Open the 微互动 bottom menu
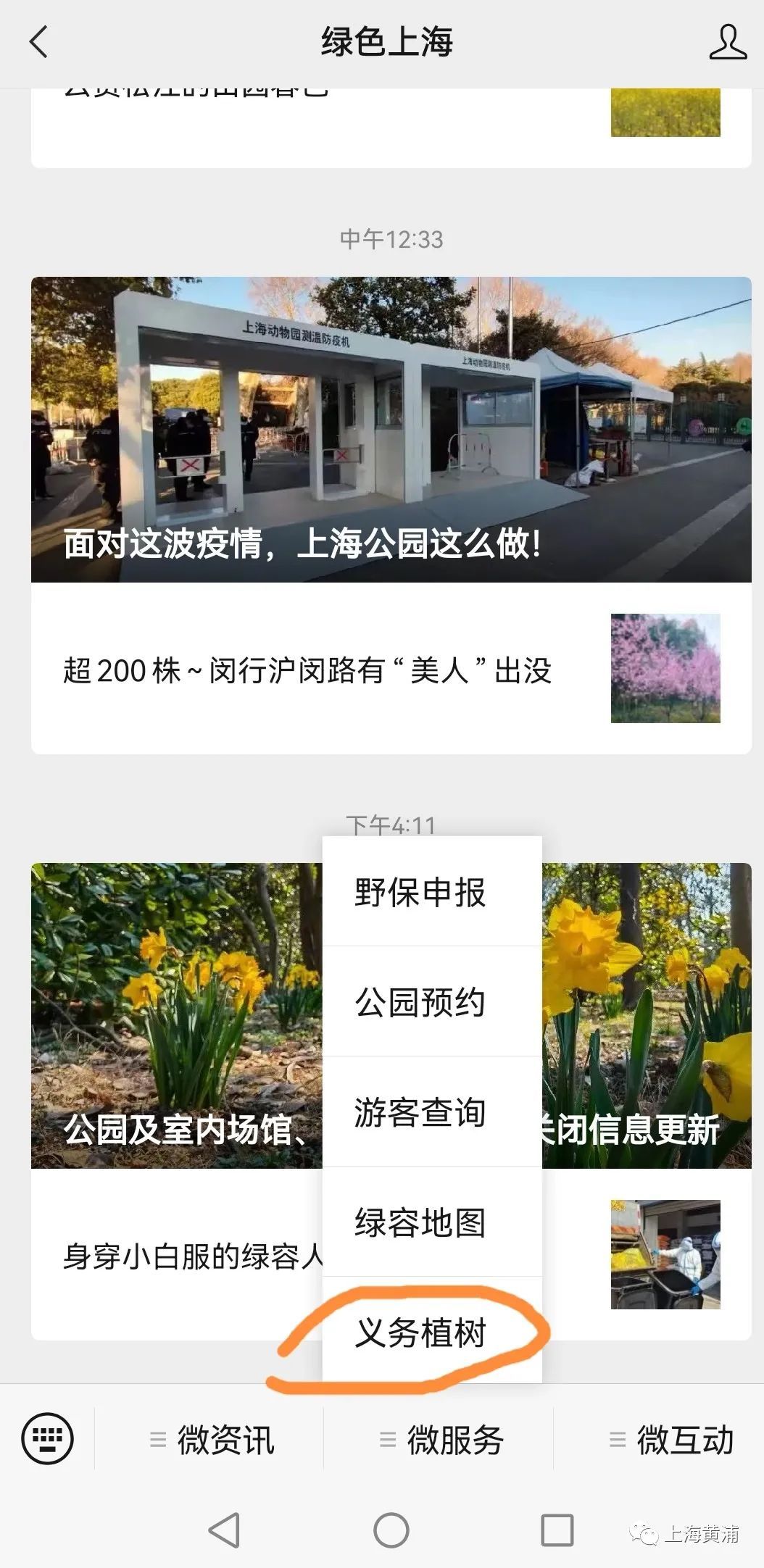 point(670,1440)
